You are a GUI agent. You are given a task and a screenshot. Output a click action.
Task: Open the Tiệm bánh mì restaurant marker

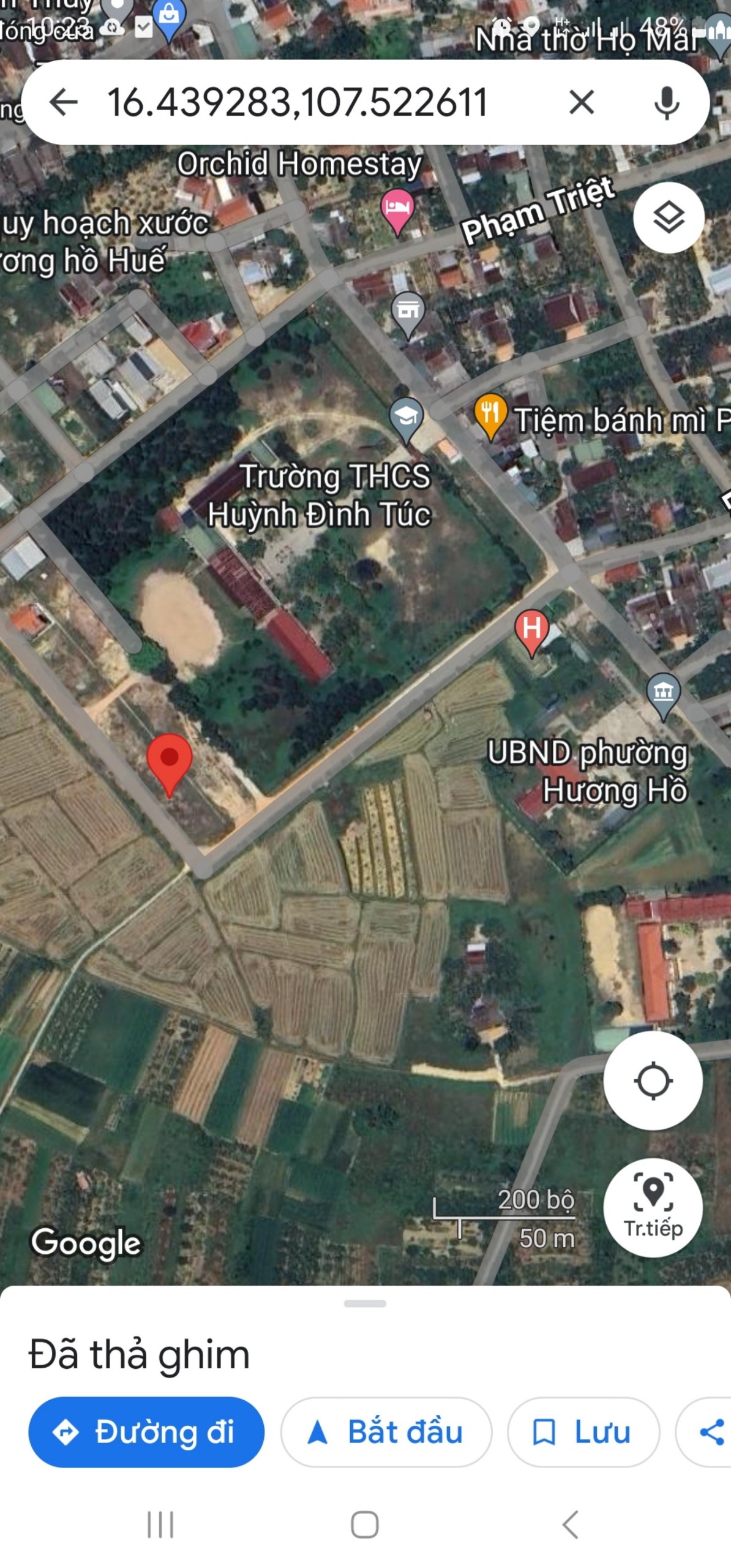(490, 413)
